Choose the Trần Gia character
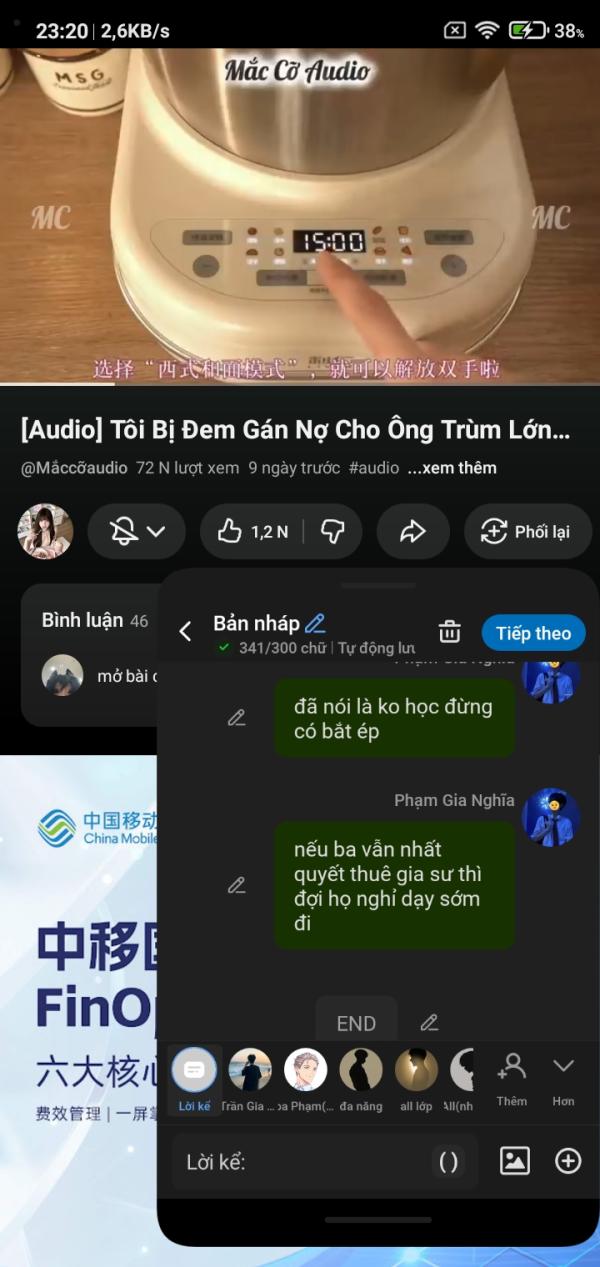Image resolution: width=600 pixels, height=1267 pixels. (x=250, y=1077)
